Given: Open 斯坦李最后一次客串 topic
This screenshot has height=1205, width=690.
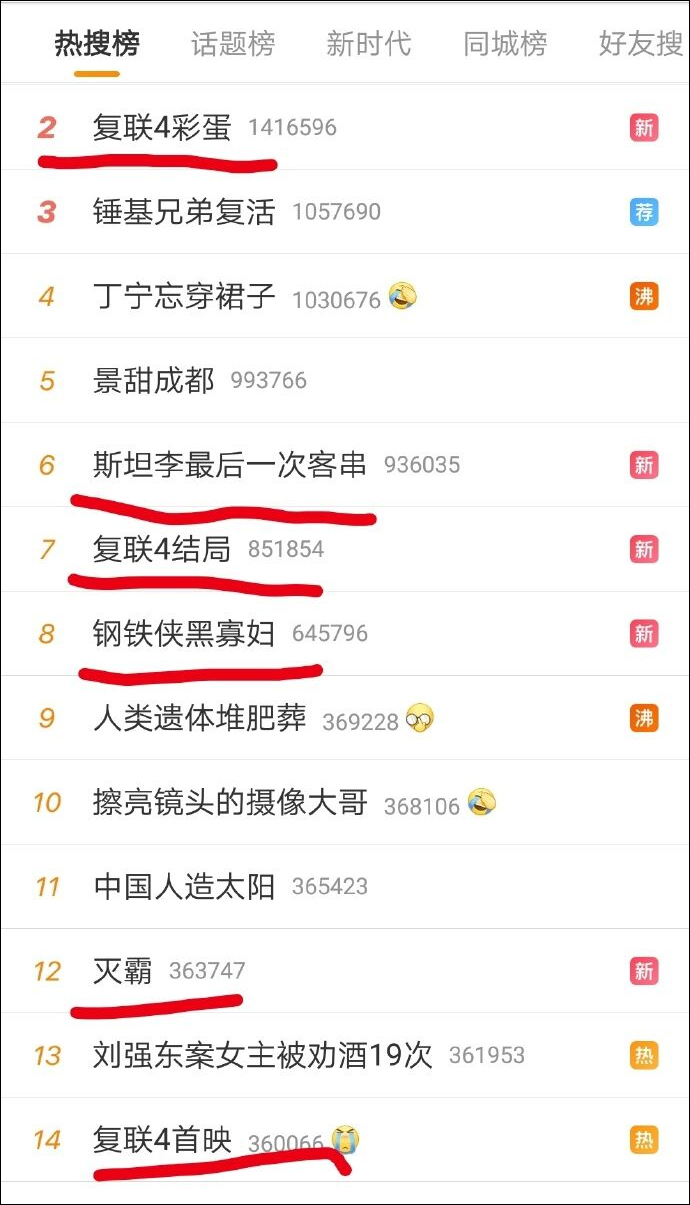Looking at the screenshot, I should [x=345, y=465].
